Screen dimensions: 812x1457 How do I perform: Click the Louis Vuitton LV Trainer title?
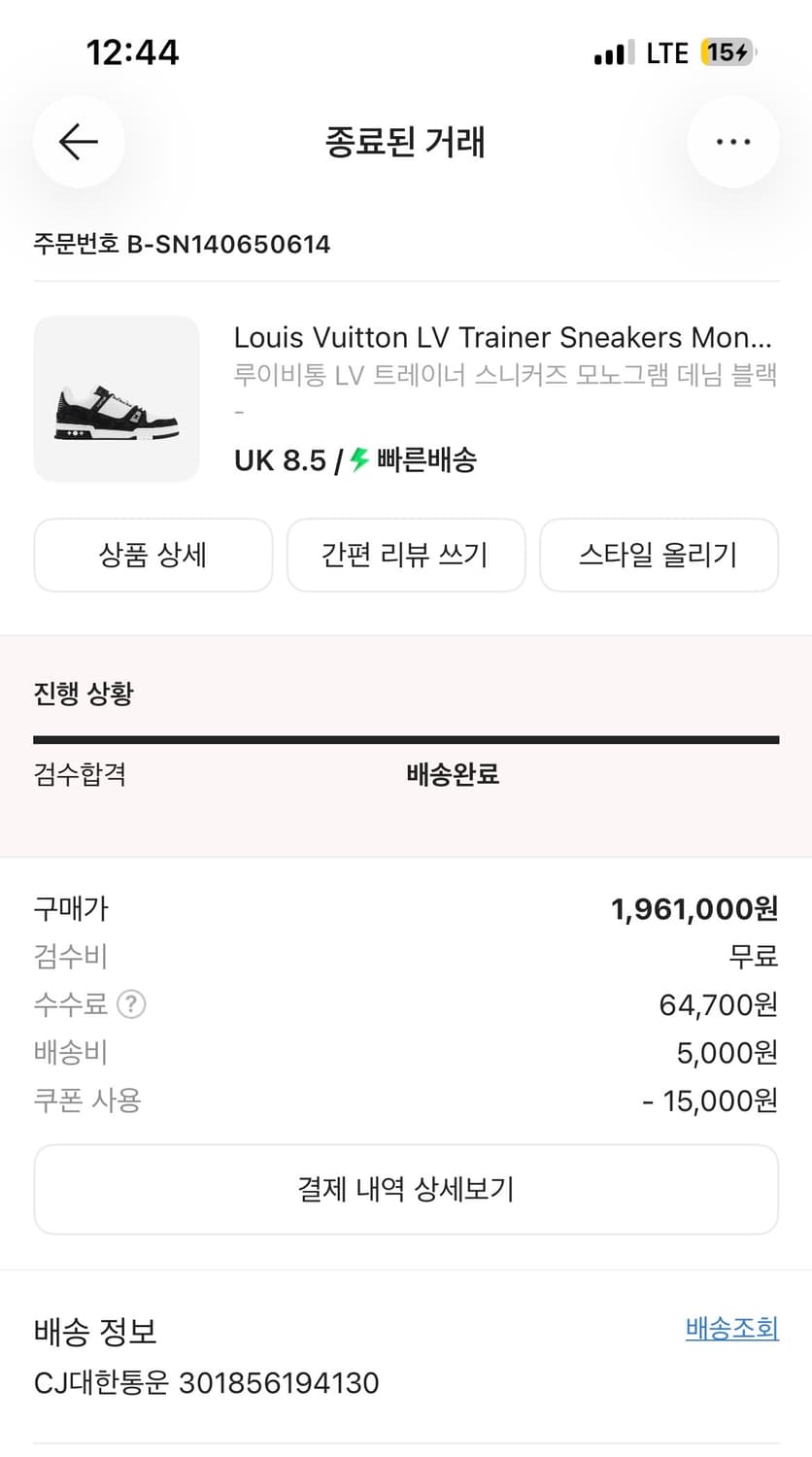501,338
